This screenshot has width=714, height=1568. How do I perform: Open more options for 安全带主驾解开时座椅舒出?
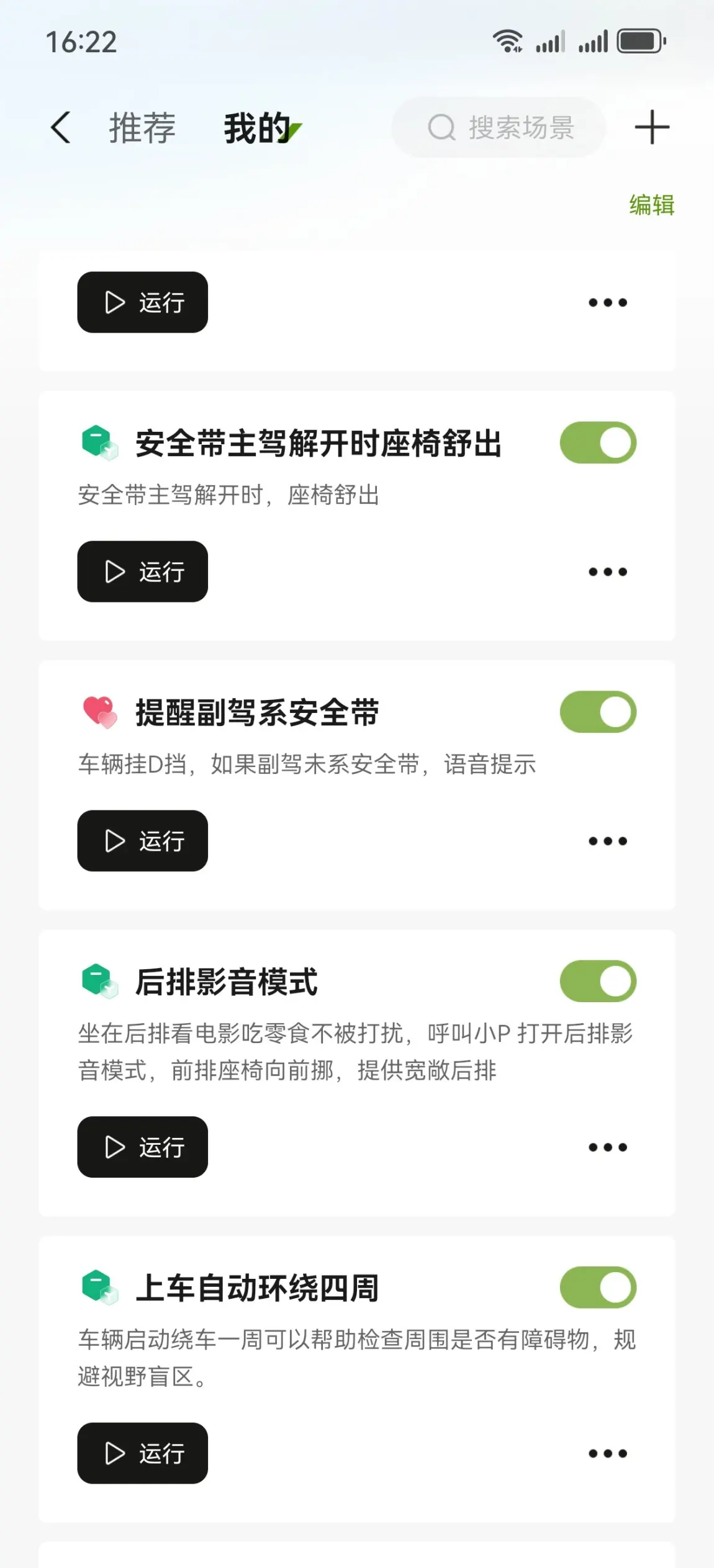click(x=608, y=571)
